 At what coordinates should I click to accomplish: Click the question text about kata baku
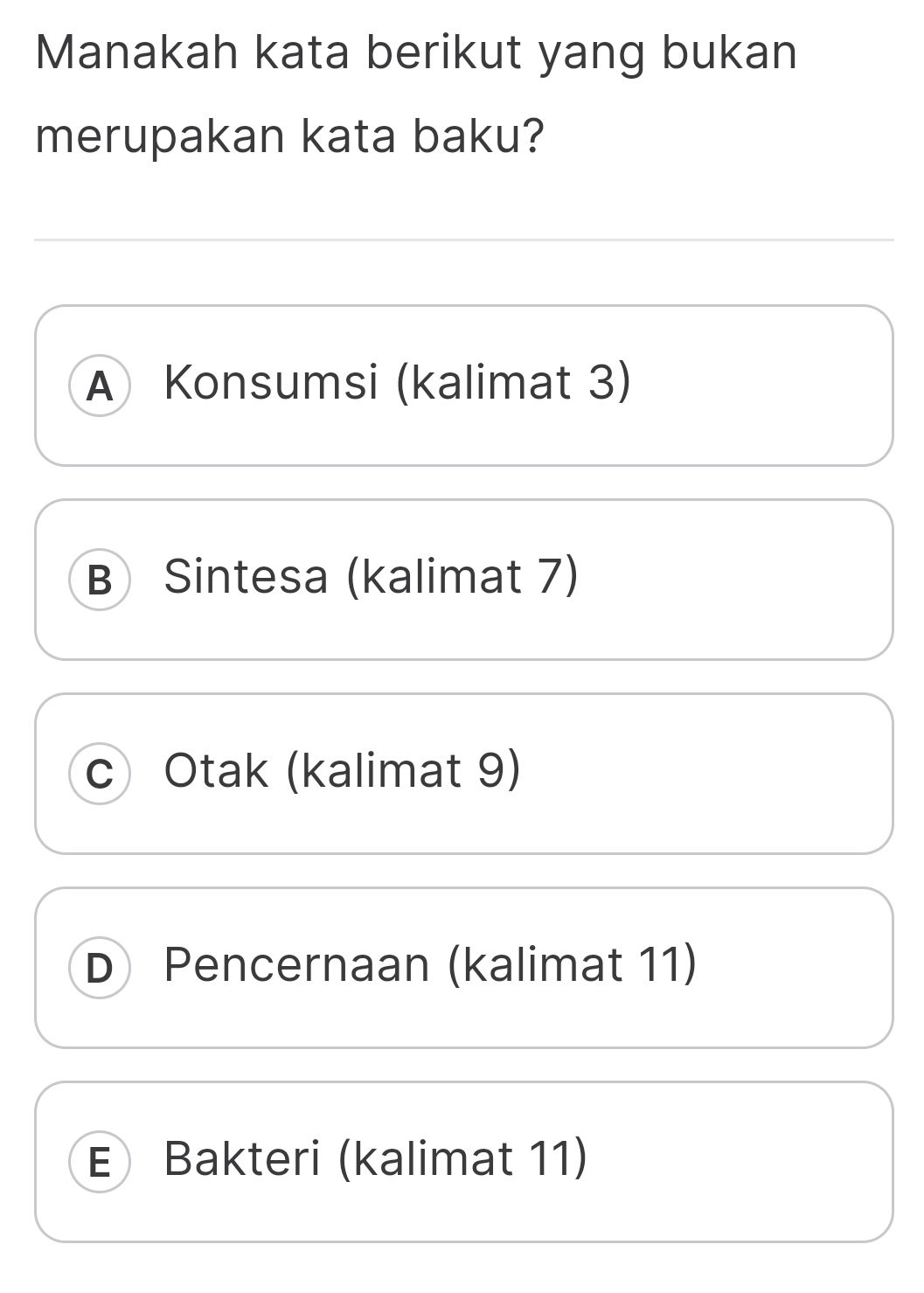(417, 92)
